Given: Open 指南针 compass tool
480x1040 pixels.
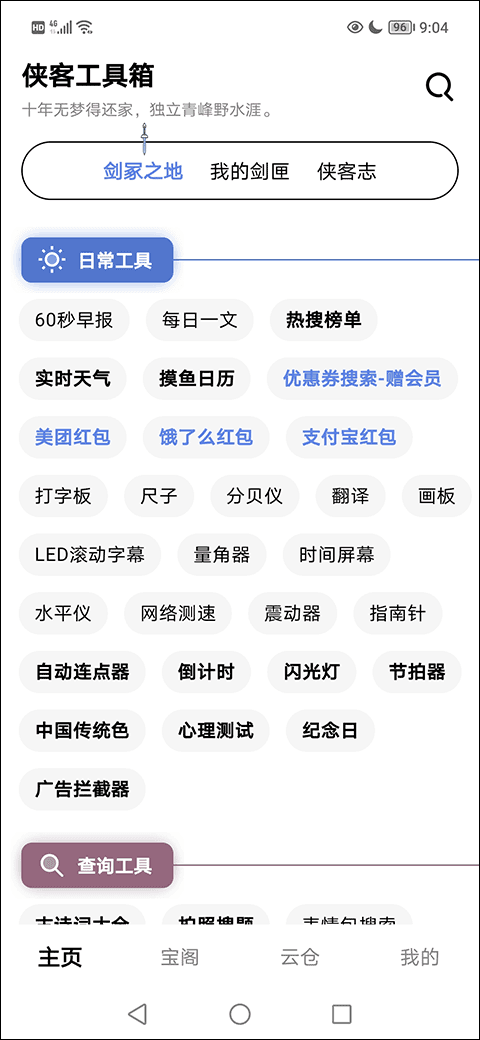Looking at the screenshot, I should [398, 613].
